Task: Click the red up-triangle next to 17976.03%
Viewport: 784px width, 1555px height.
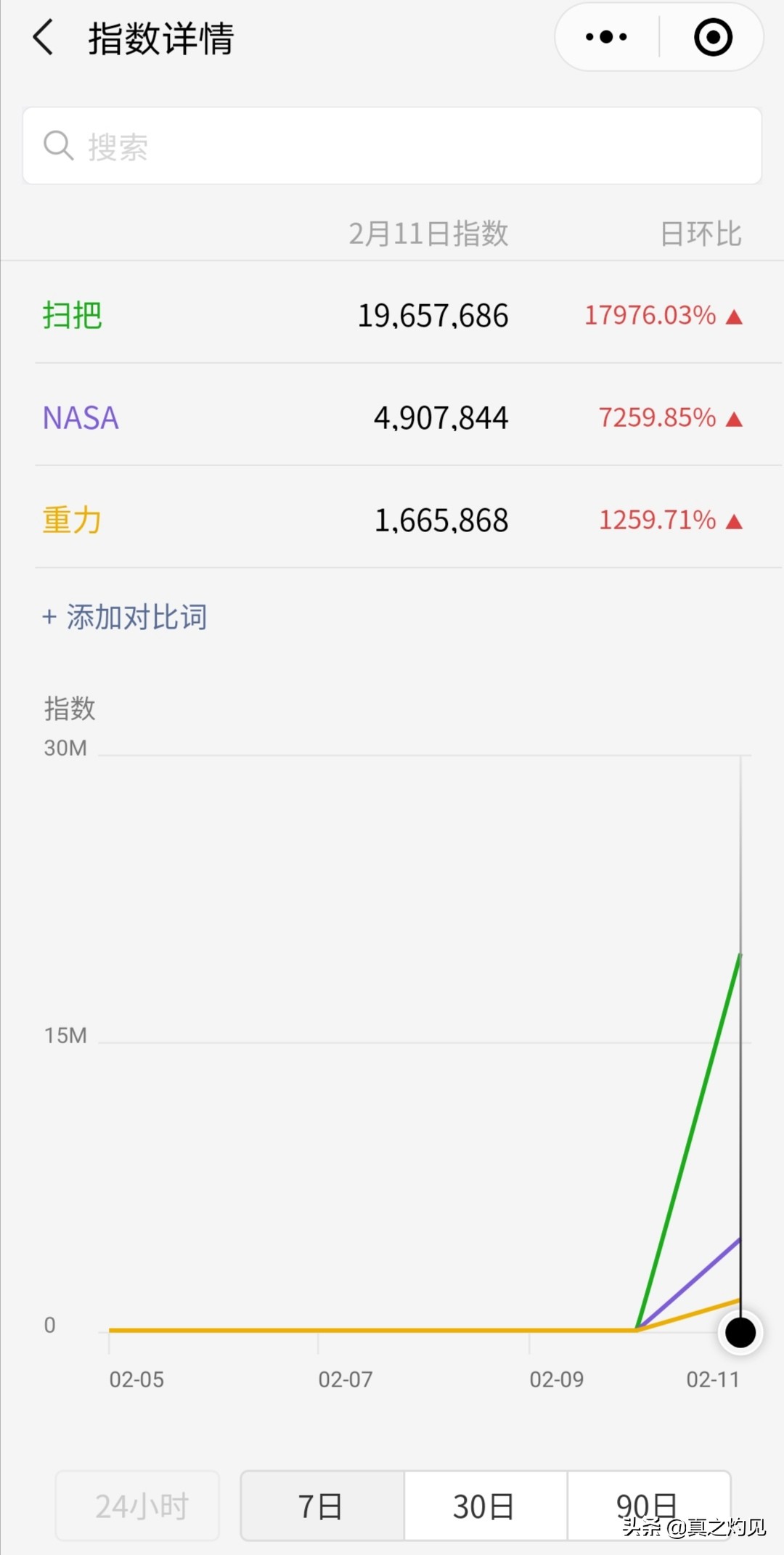Action: [734, 315]
